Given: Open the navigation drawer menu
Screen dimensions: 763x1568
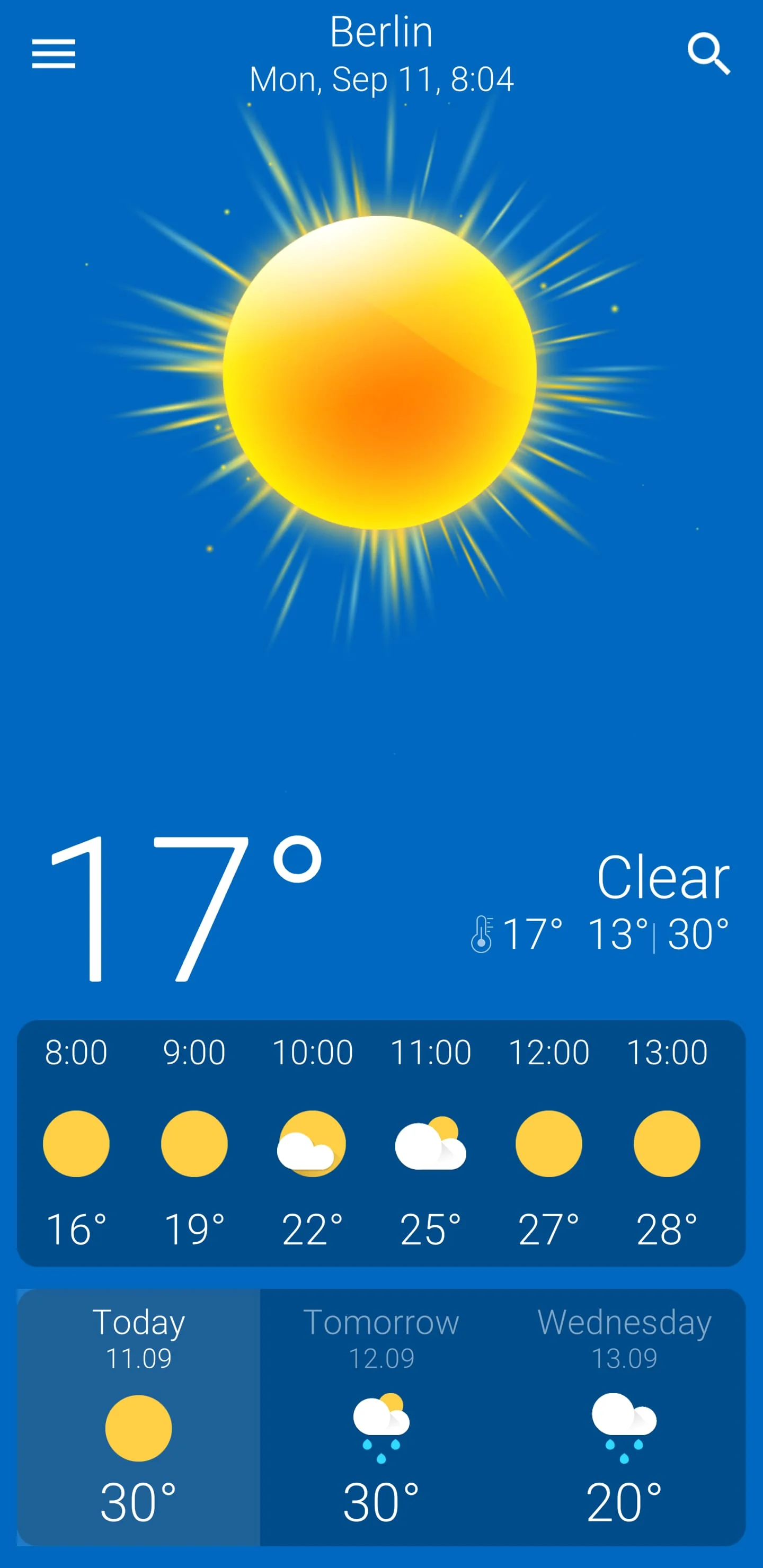Looking at the screenshot, I should (54, 54).
